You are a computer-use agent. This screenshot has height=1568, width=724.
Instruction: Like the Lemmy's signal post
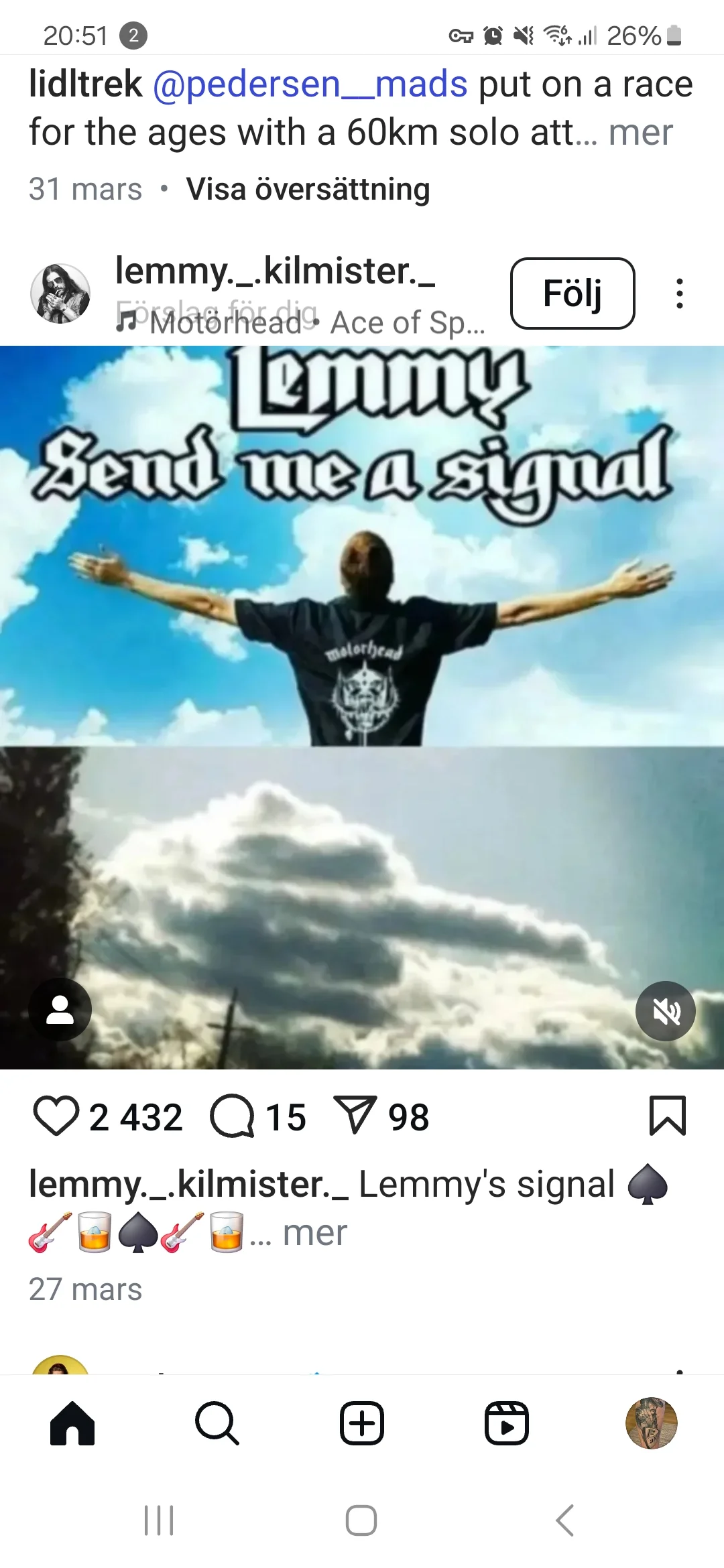56,1116
